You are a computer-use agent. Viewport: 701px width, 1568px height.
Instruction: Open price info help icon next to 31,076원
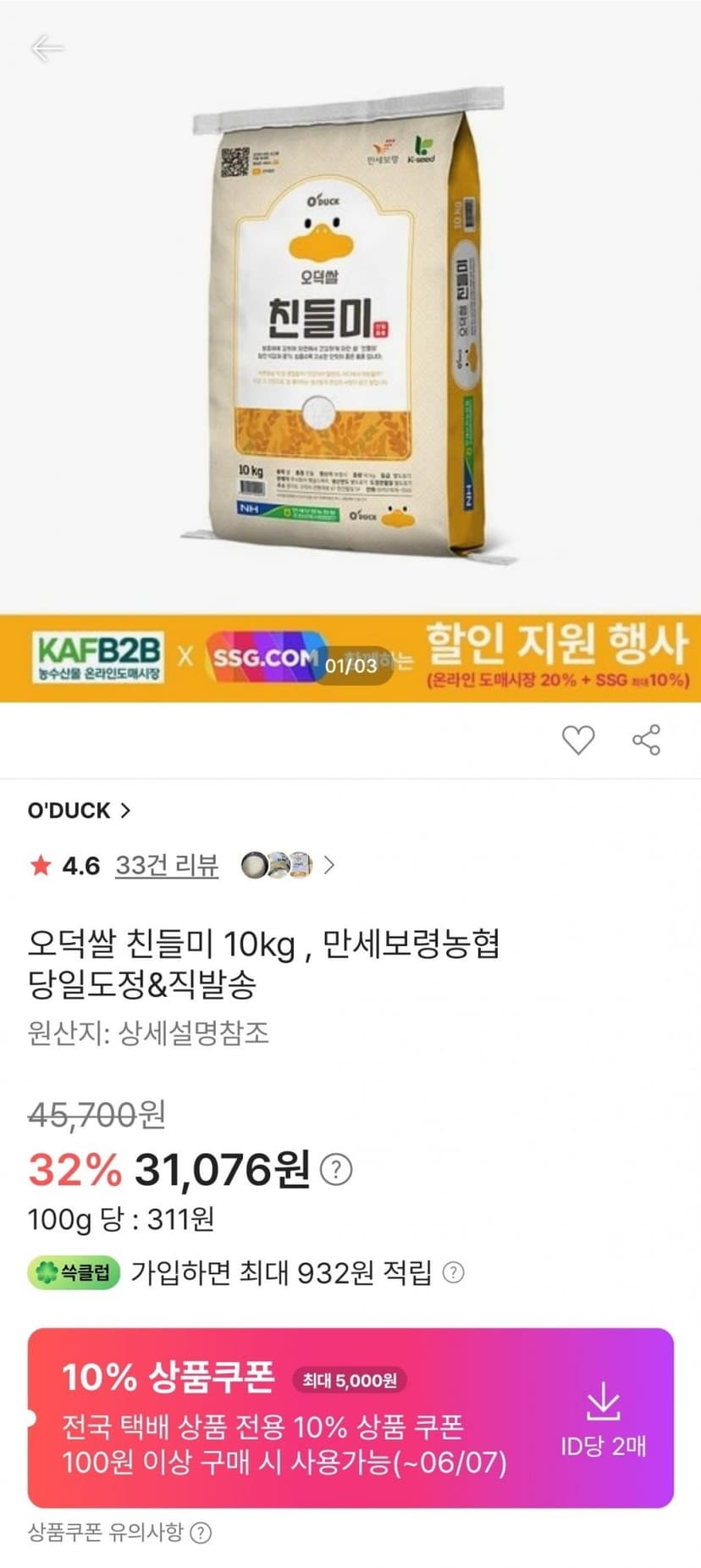click(x=336, y=1170)
